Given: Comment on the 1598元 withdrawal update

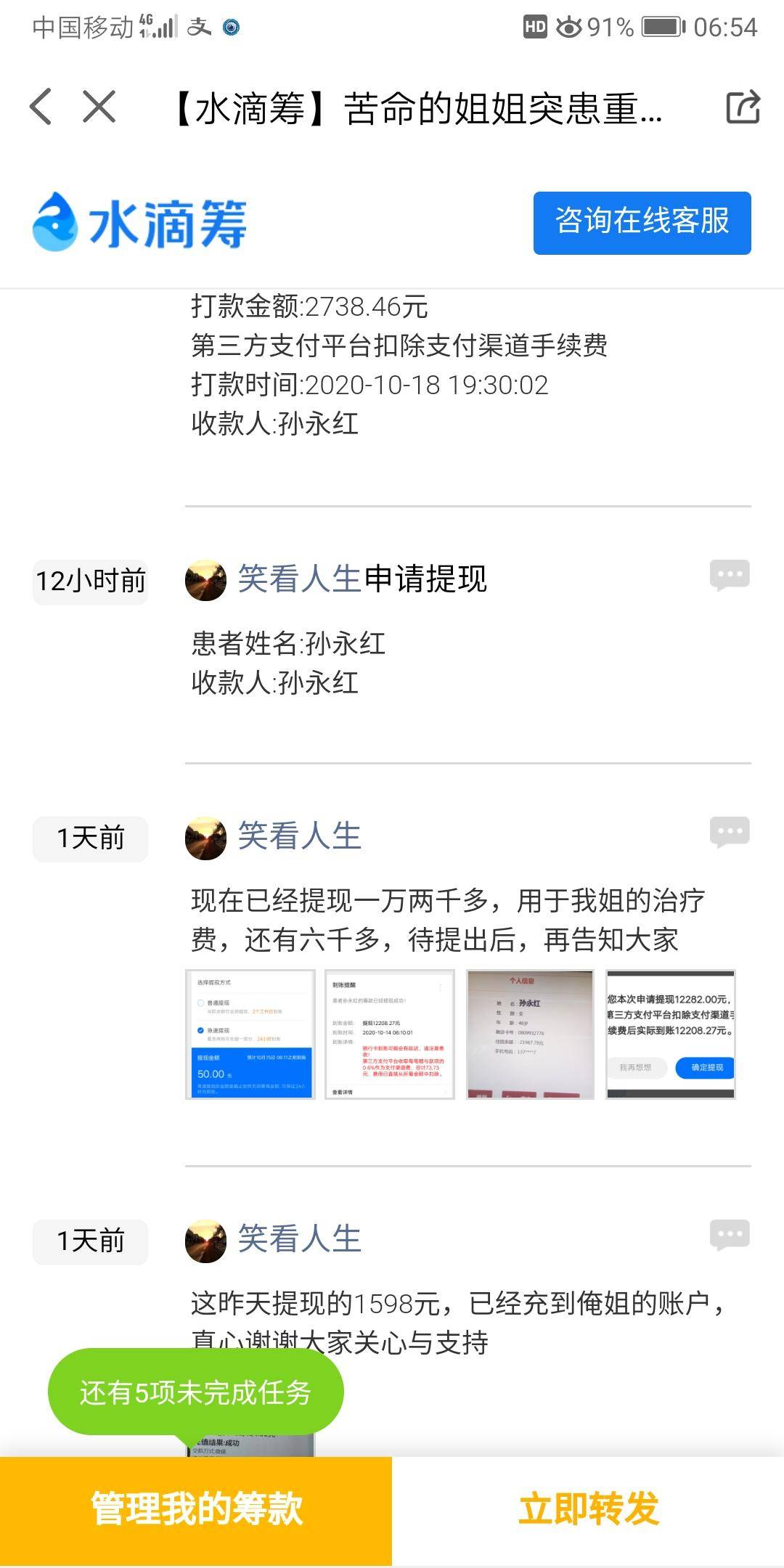Looking at the screenshot, I should (729, 1236).
